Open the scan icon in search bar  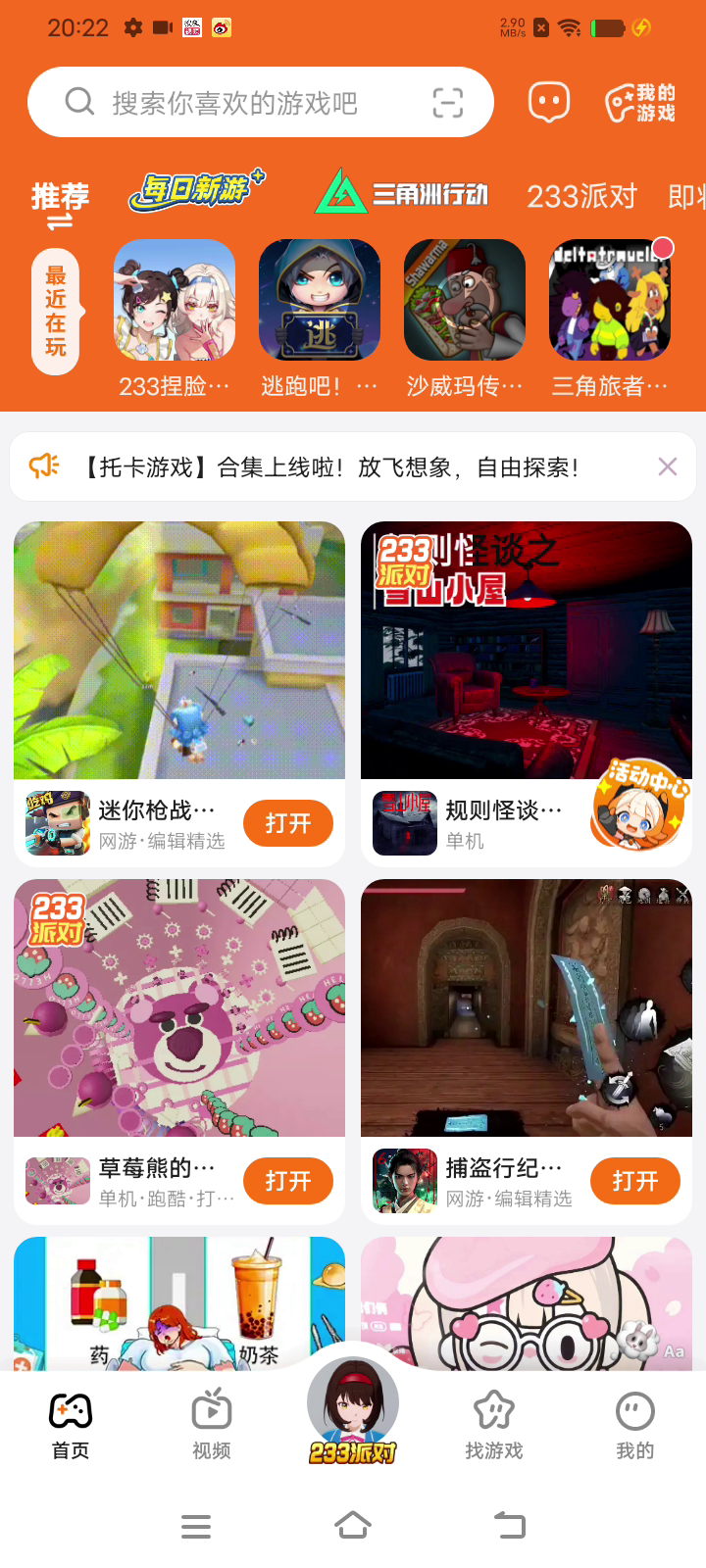coord(448,103)
